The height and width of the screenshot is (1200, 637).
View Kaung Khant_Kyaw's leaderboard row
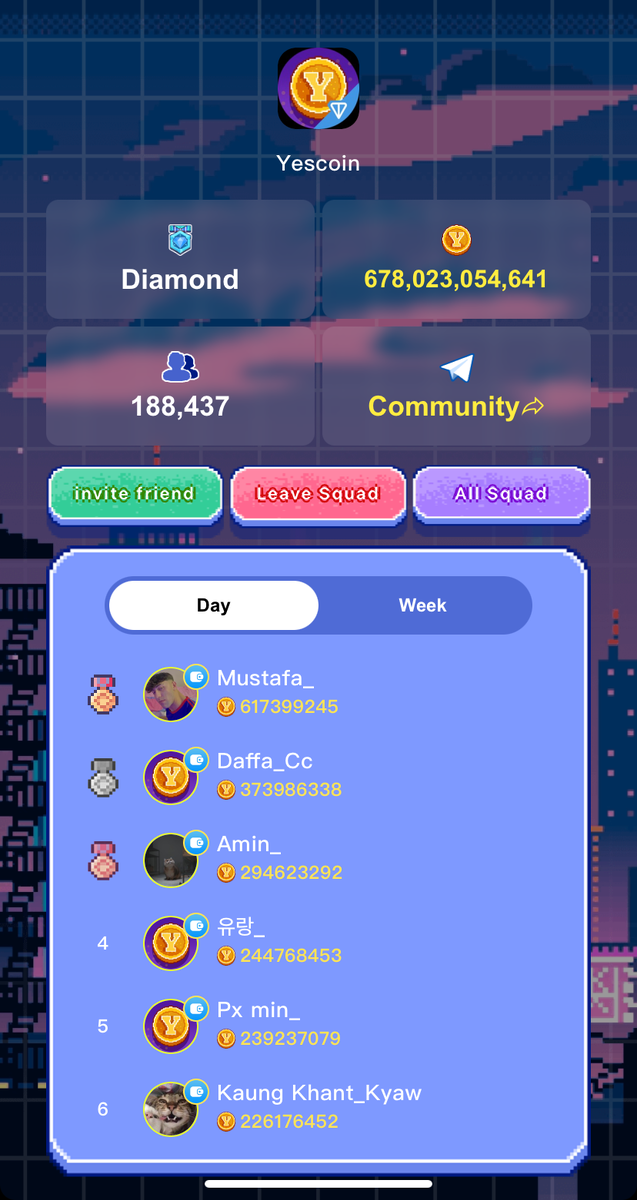point(318,1108)
